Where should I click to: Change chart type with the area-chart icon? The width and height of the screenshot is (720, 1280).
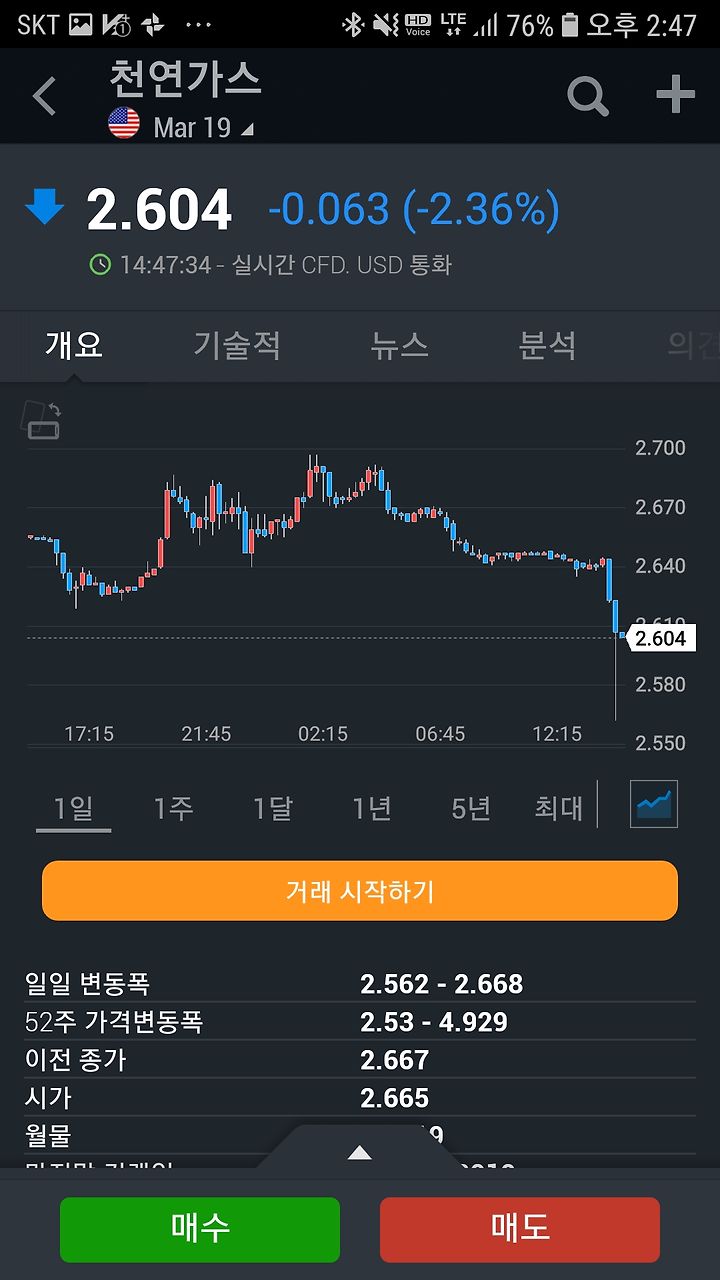coord(654,804)
